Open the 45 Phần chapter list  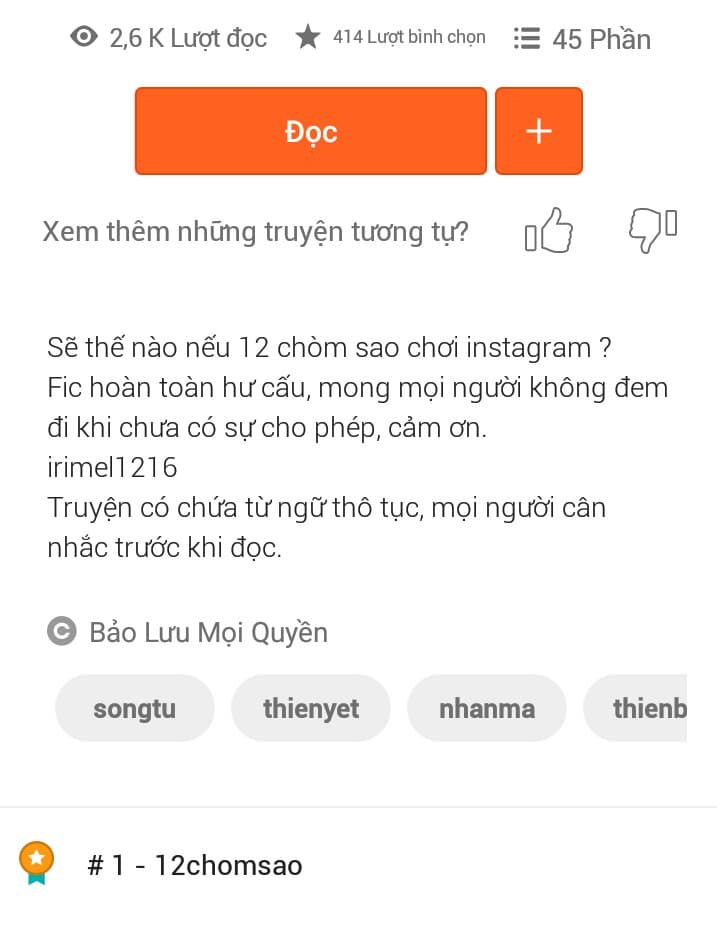[x=582, y=39]
